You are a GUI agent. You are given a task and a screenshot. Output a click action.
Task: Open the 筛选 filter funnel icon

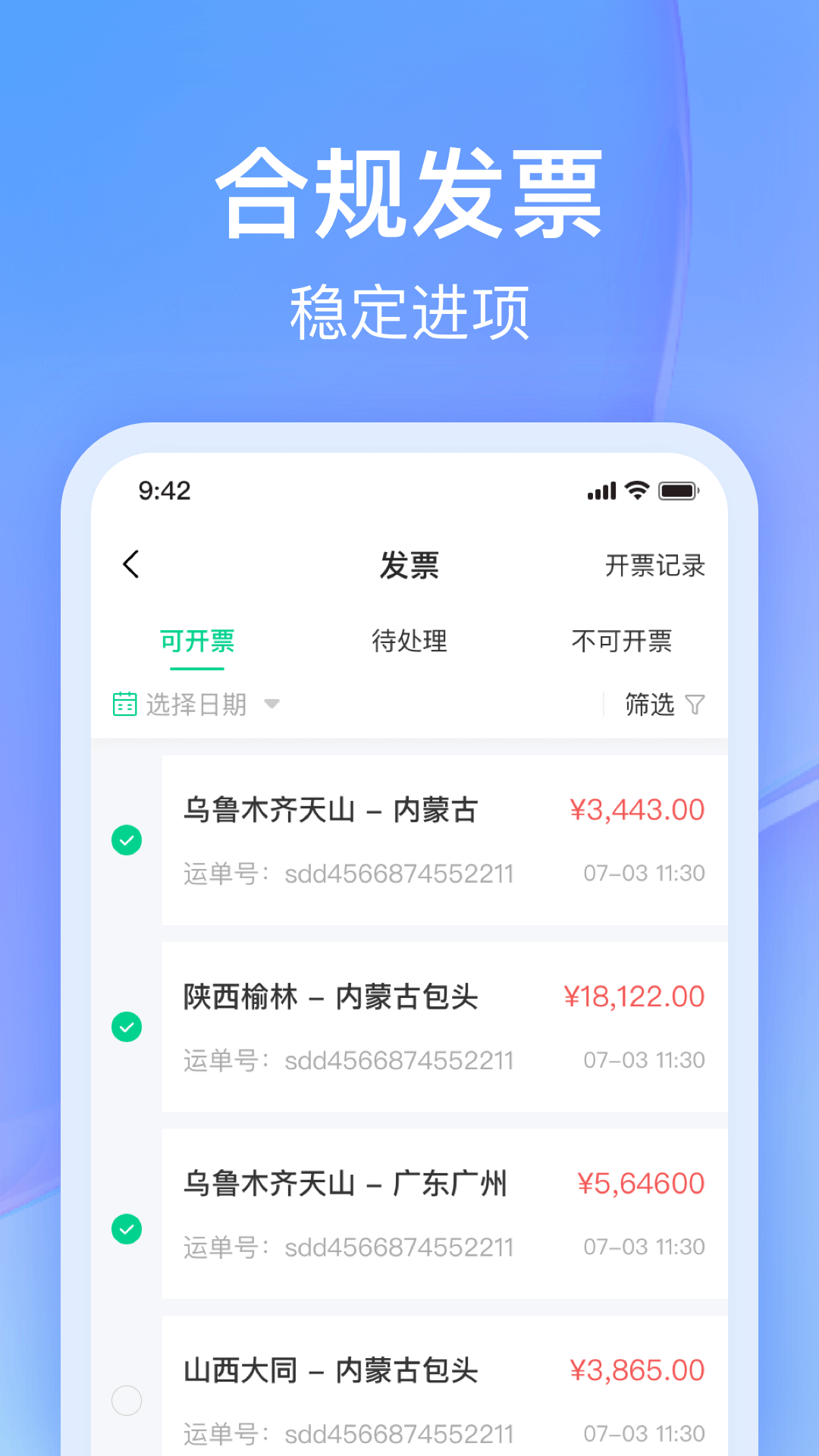click(695, 704)
